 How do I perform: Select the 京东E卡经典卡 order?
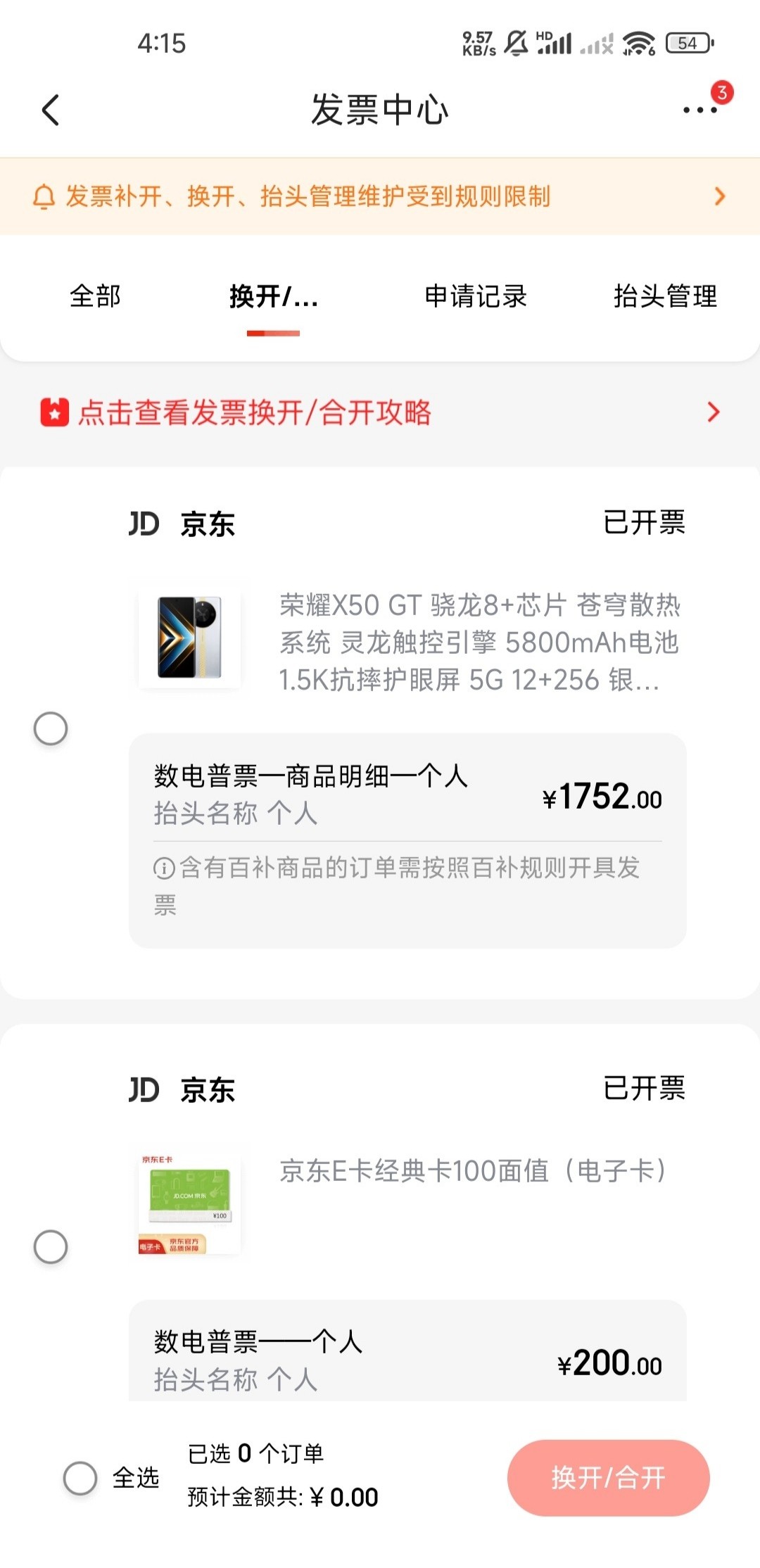pos(51,1246)
